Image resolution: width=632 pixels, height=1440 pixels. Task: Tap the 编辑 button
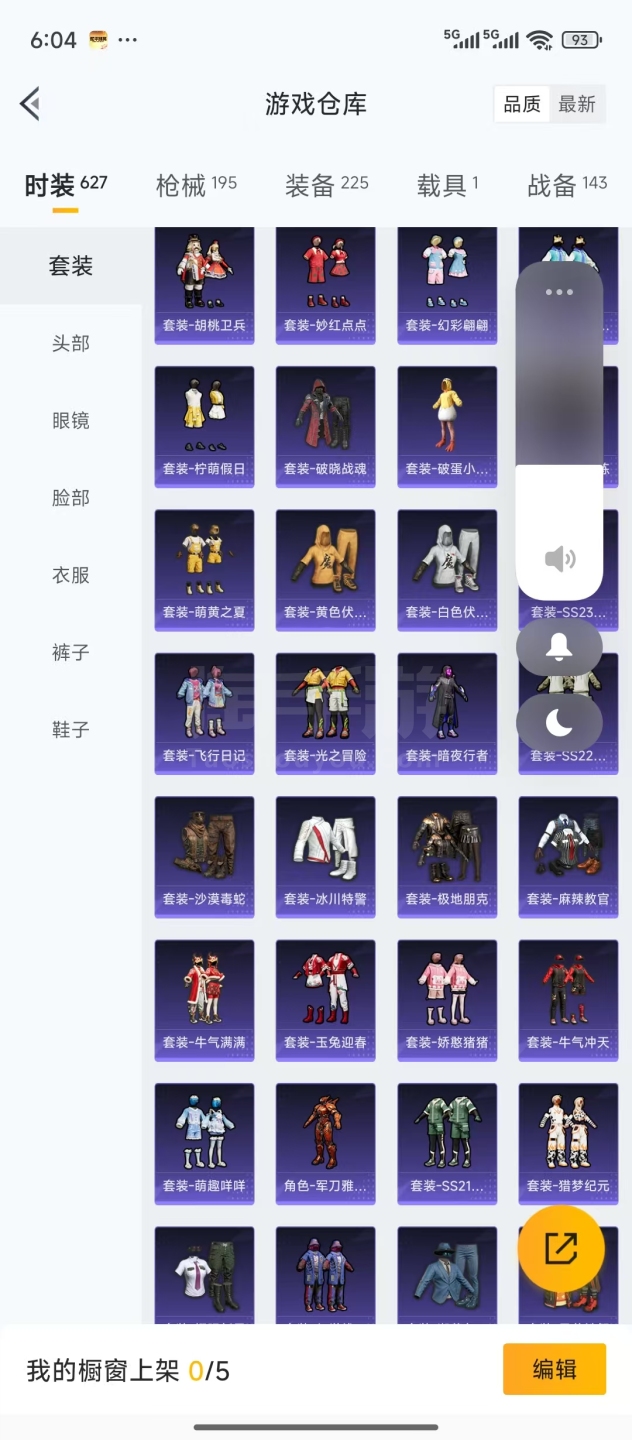coord(554,1369)
